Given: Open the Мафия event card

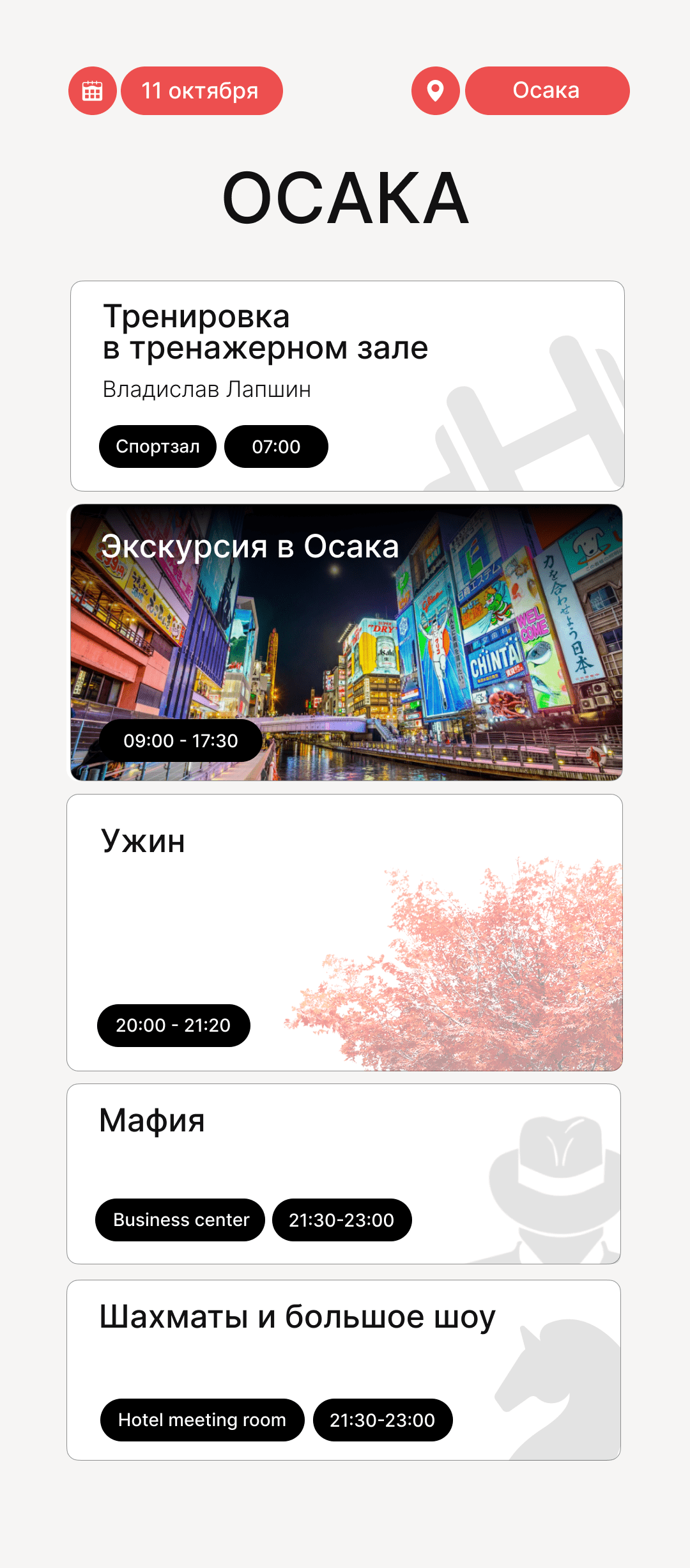Looking at the screenshot, I should 344,1173.
